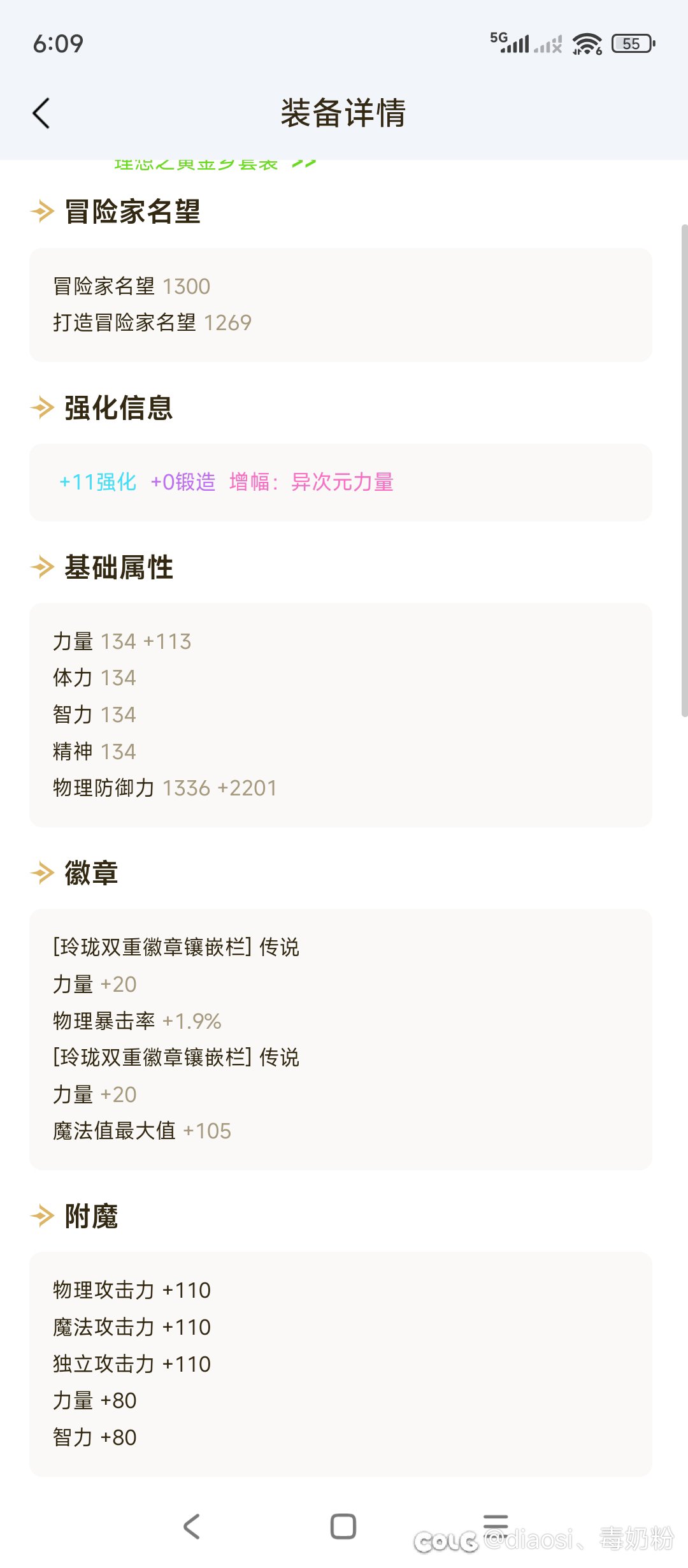Go to the home screen

tap(343, 1526)
